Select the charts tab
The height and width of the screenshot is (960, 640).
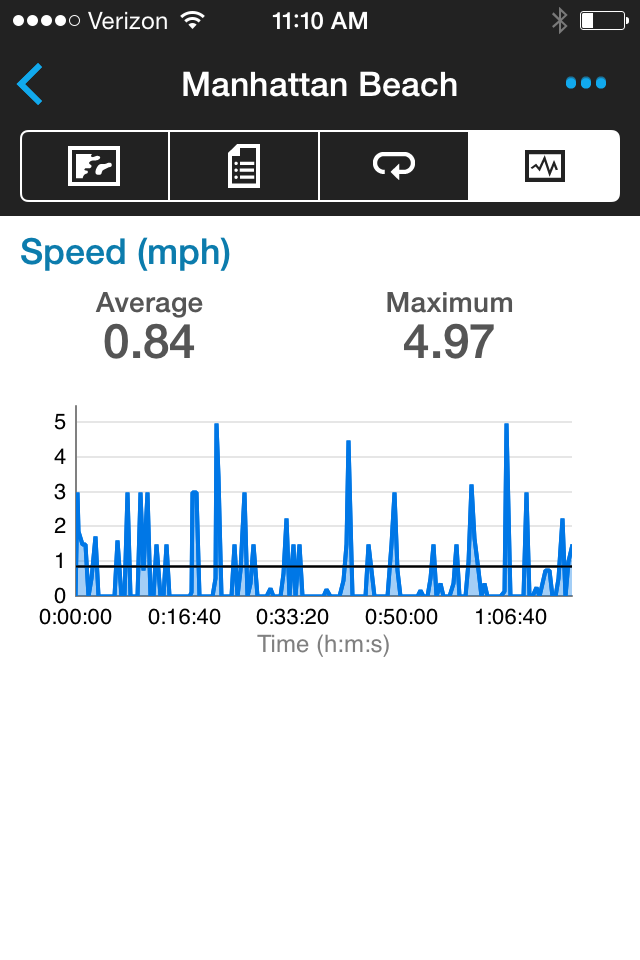(544, 166)
